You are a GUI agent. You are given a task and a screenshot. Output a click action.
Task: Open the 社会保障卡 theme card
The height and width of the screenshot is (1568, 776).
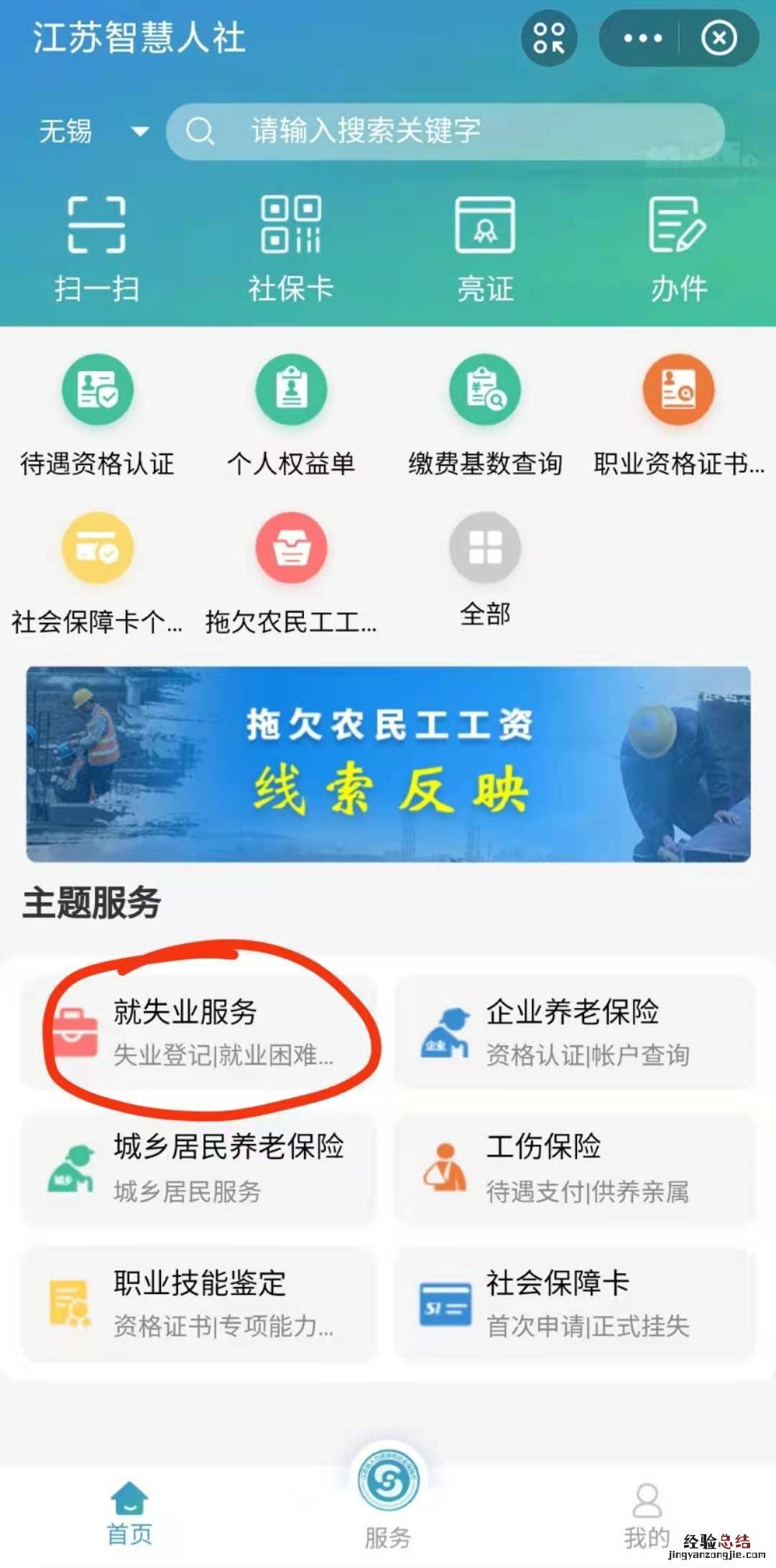click(x=575, y=1303)
